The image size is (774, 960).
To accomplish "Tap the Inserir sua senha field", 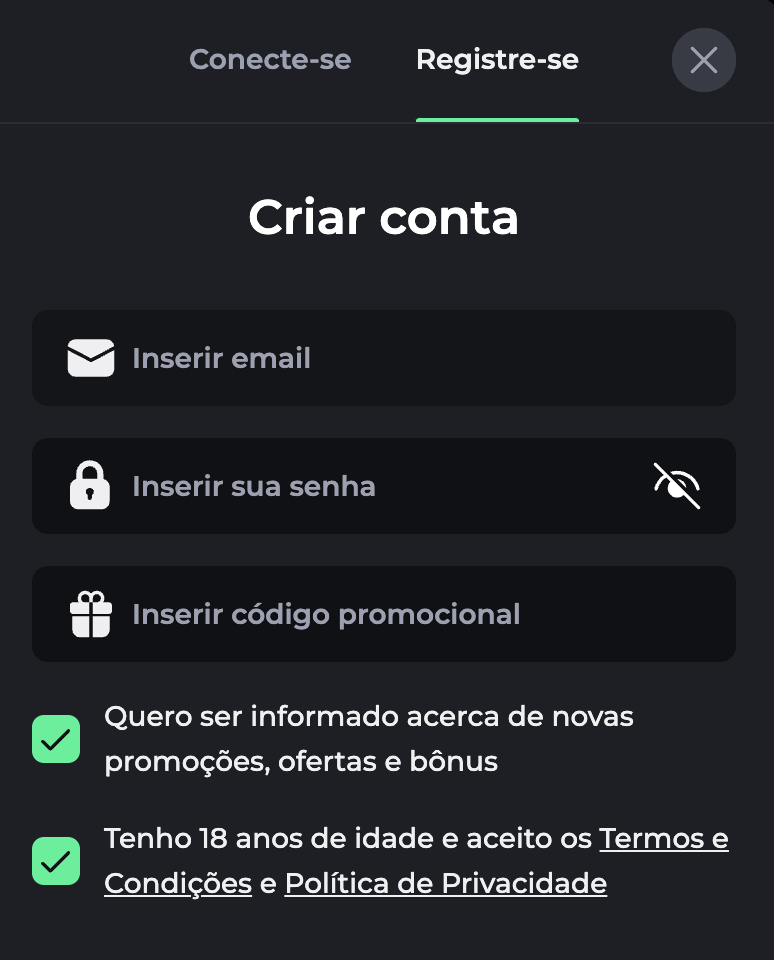I will (x=380, y=486).
